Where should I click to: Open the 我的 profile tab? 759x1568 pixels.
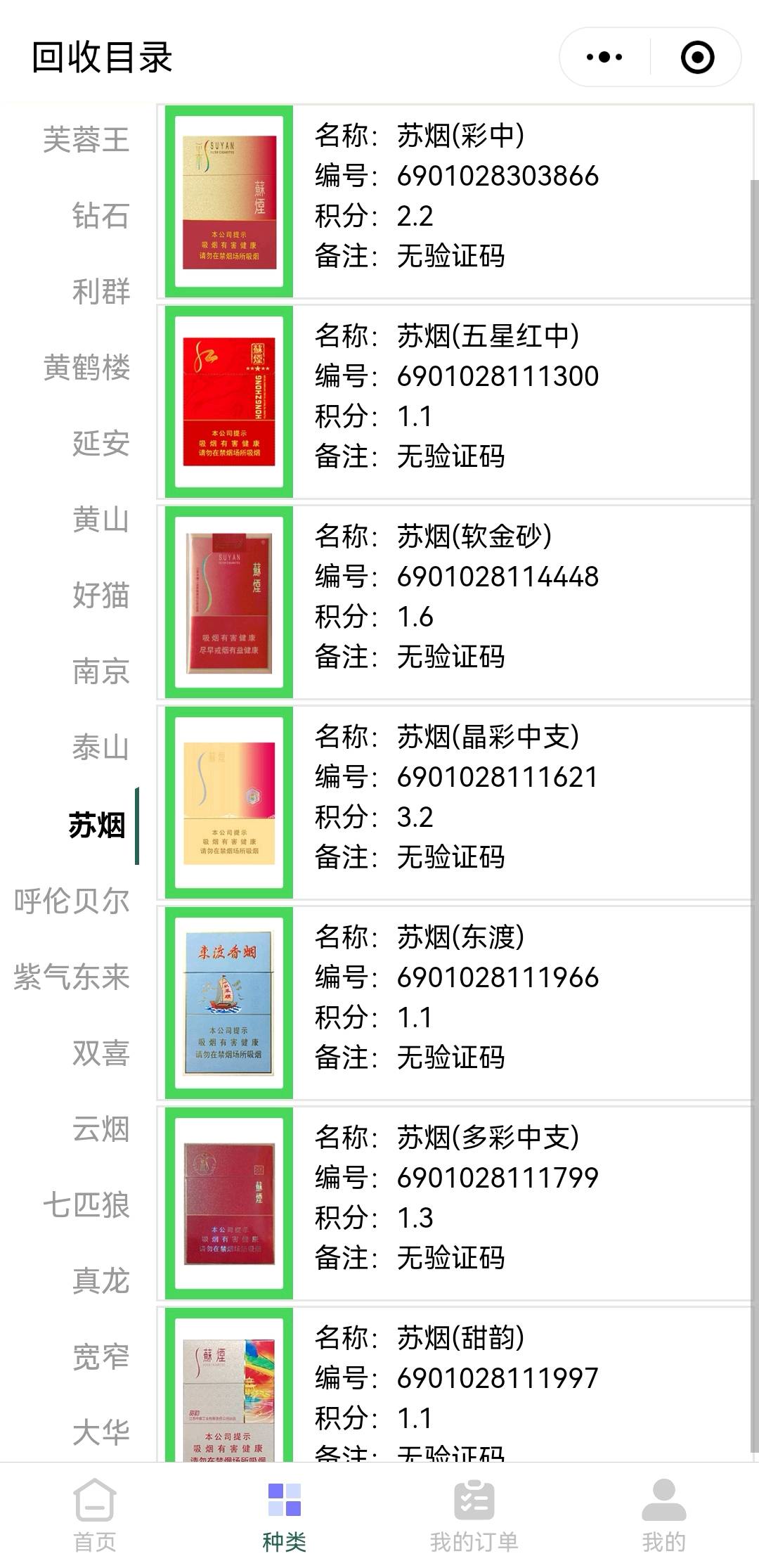(x=663, y=1515)
